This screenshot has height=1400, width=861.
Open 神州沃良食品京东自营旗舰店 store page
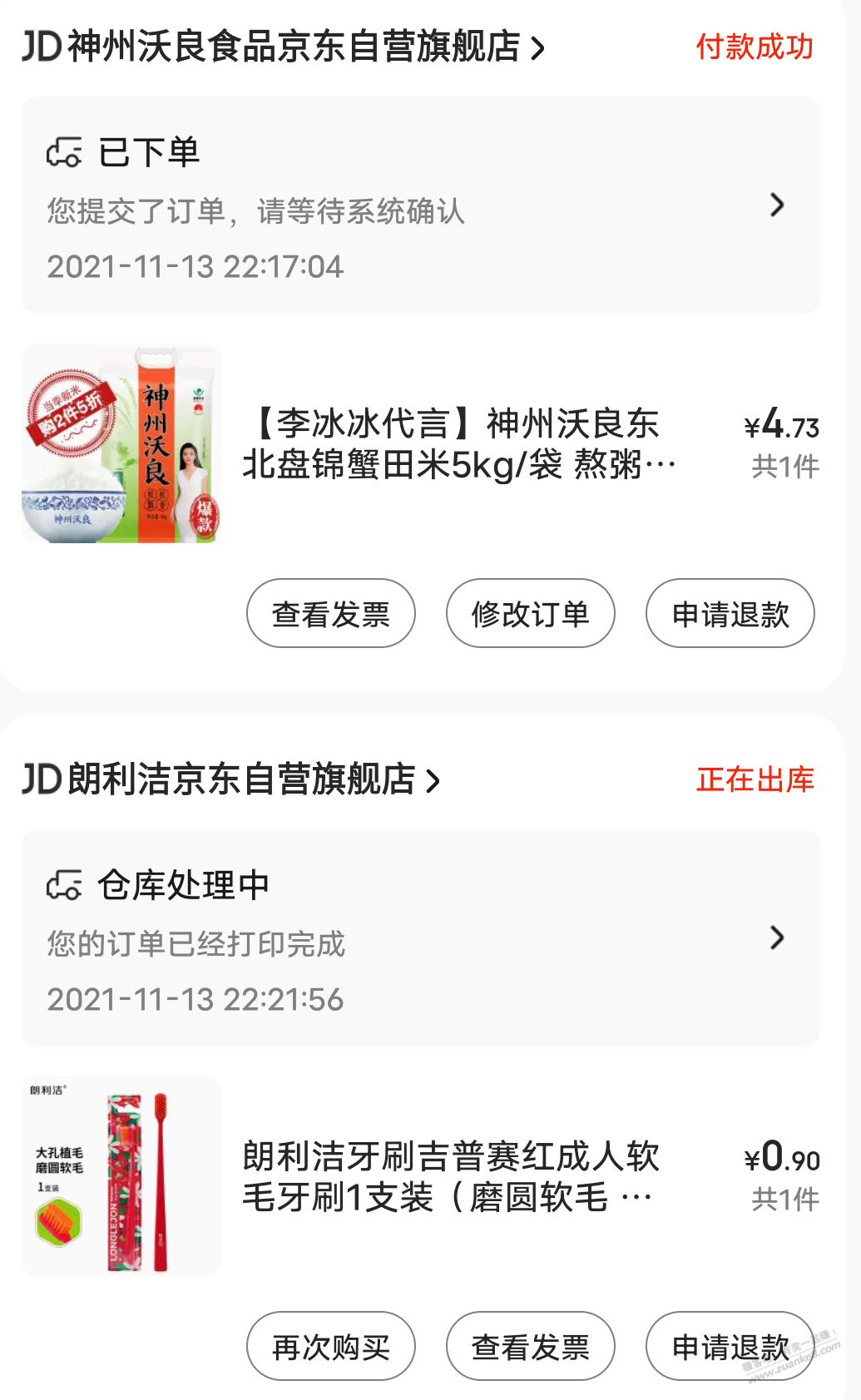click(x=283, y=47)
